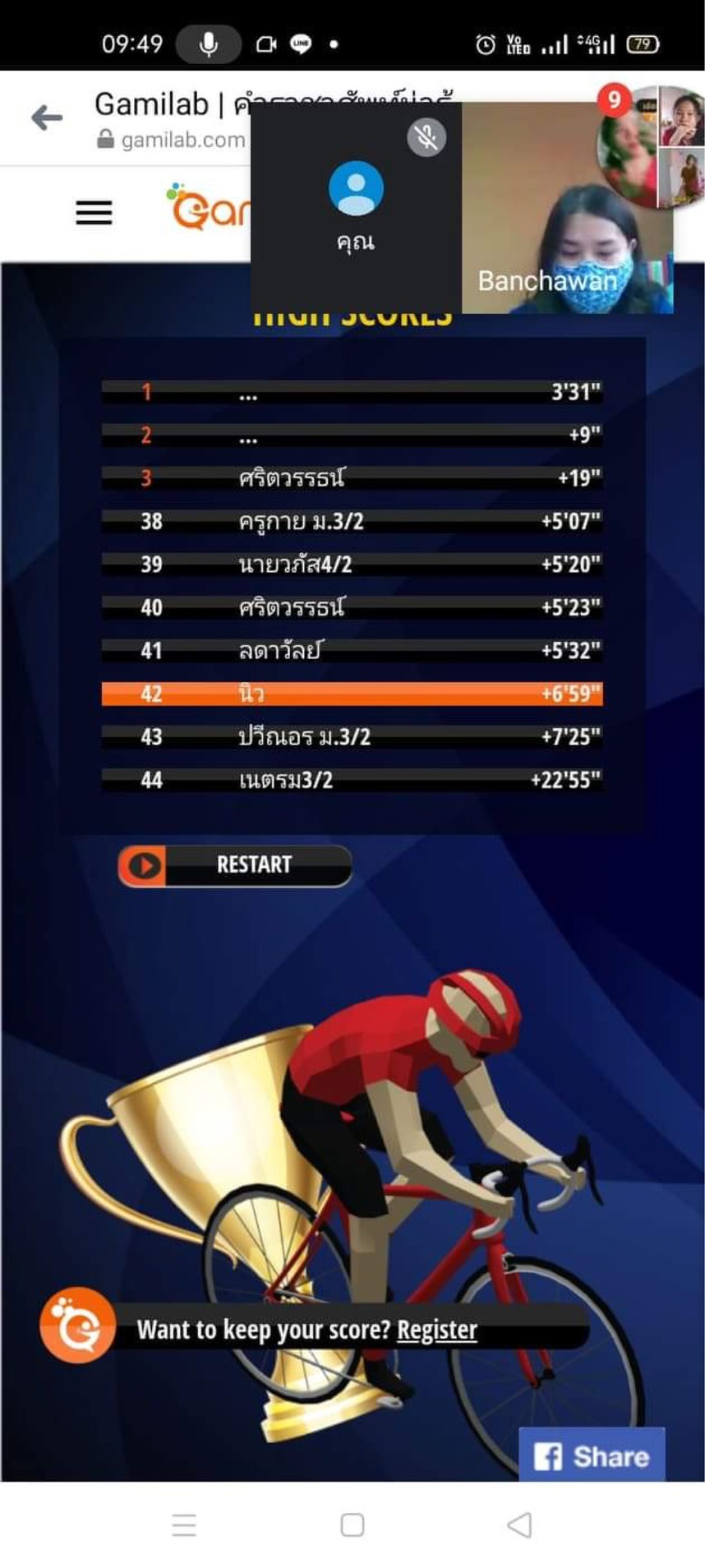The width and height of the screenshot is (705, 1568).
Task: Open the Gamilab hamburger menu
Action: (x=94, y=213)
